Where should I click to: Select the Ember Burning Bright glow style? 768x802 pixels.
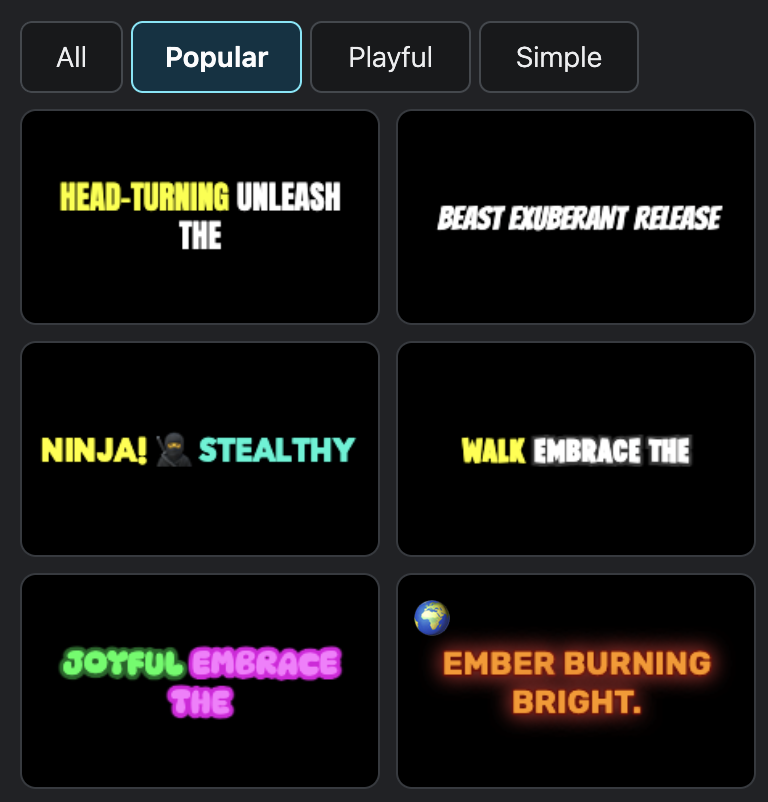coord(576,681)
